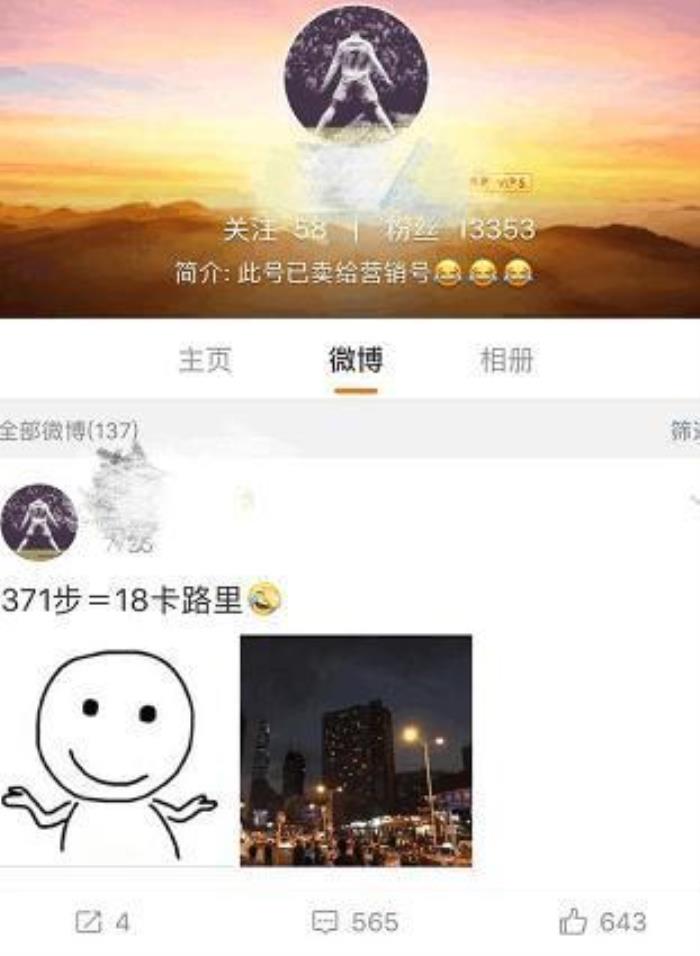Image resolution: width=700 pixels, height=956 pixels.
Task: Open the 筛选 filter option
Action: (x=685, y=431)
